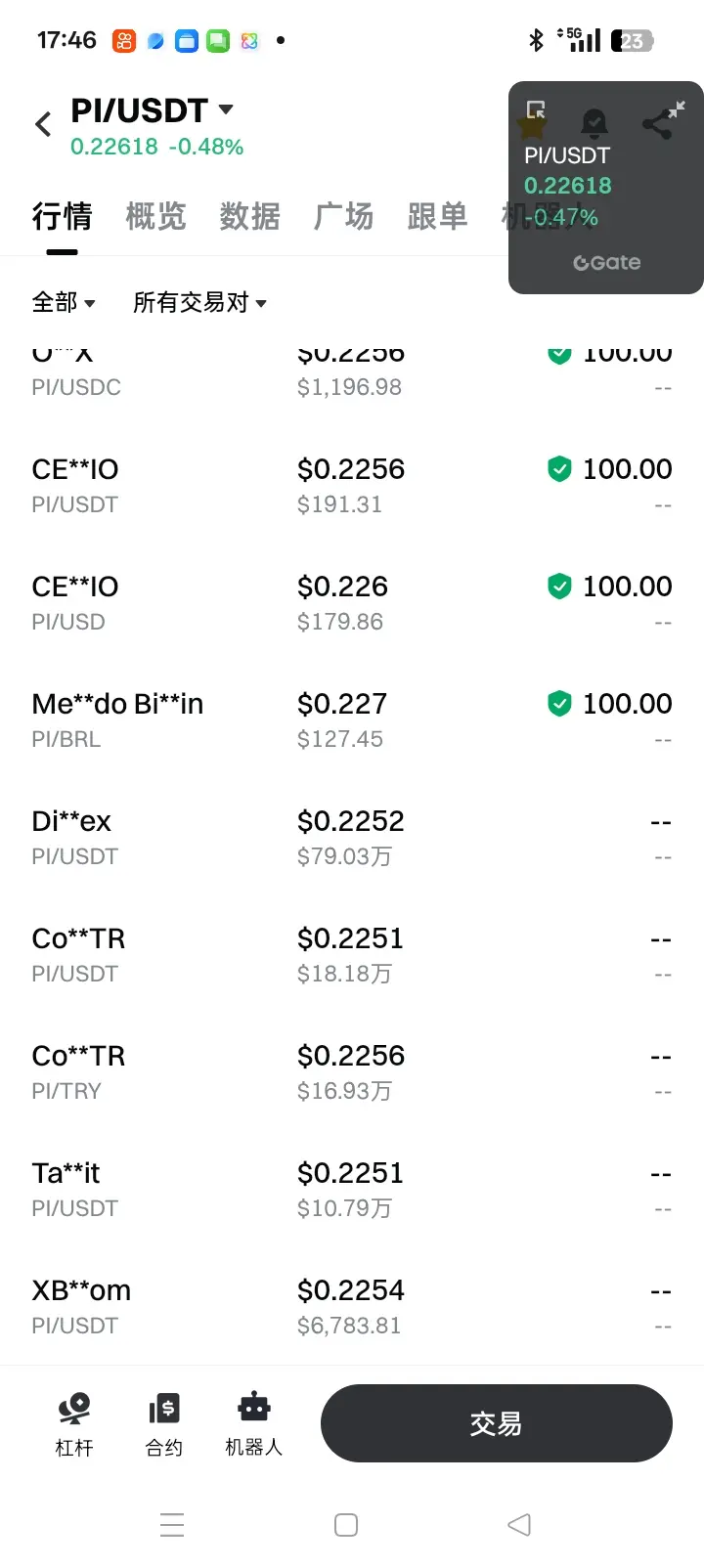Image resolution: width=704 pixels, height=1568 pixels.
Task: Open 杠杆 margin trading
Action: (74, 1424)
